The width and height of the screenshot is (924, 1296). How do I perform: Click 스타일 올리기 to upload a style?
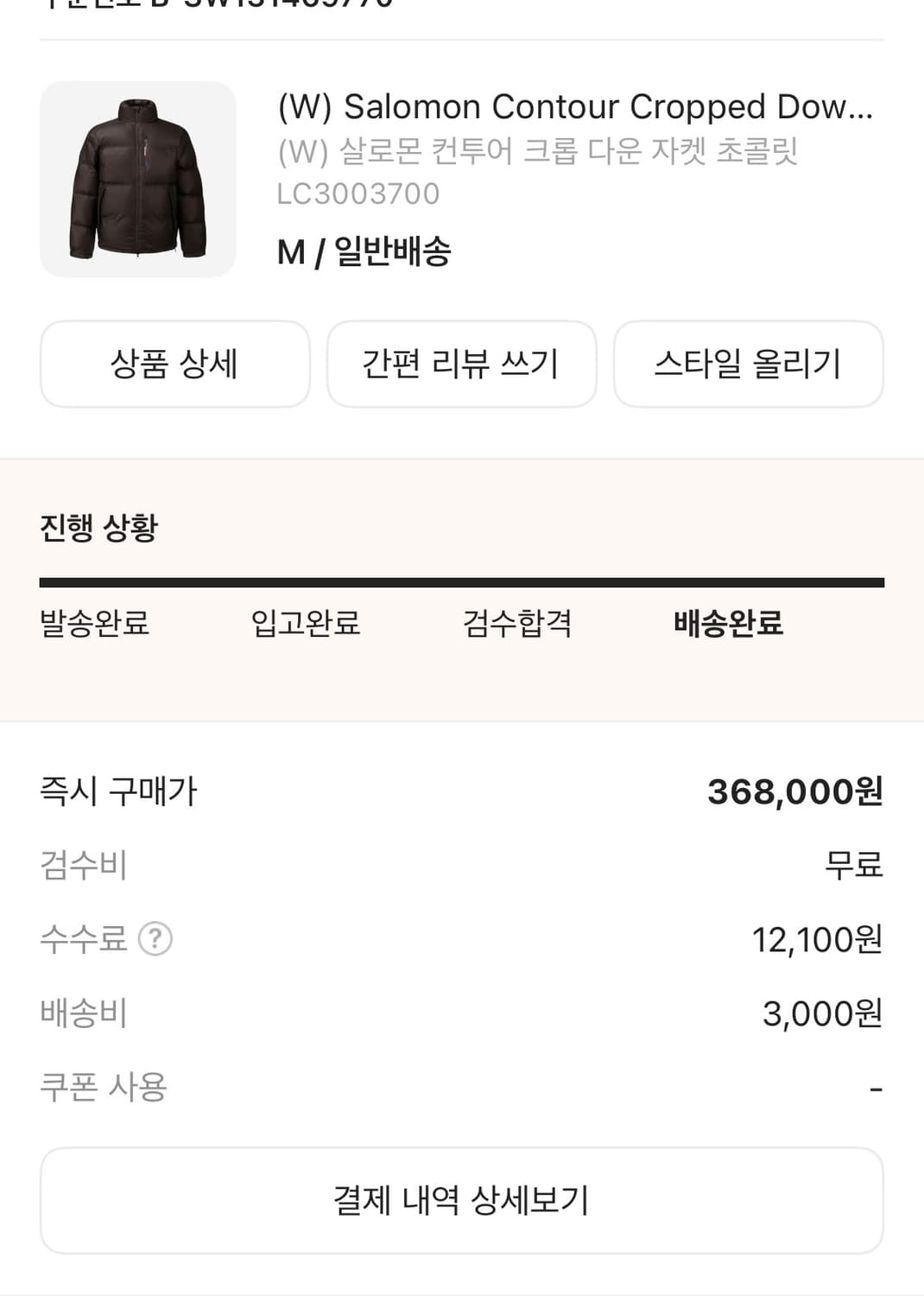click(x=748, y=364)
